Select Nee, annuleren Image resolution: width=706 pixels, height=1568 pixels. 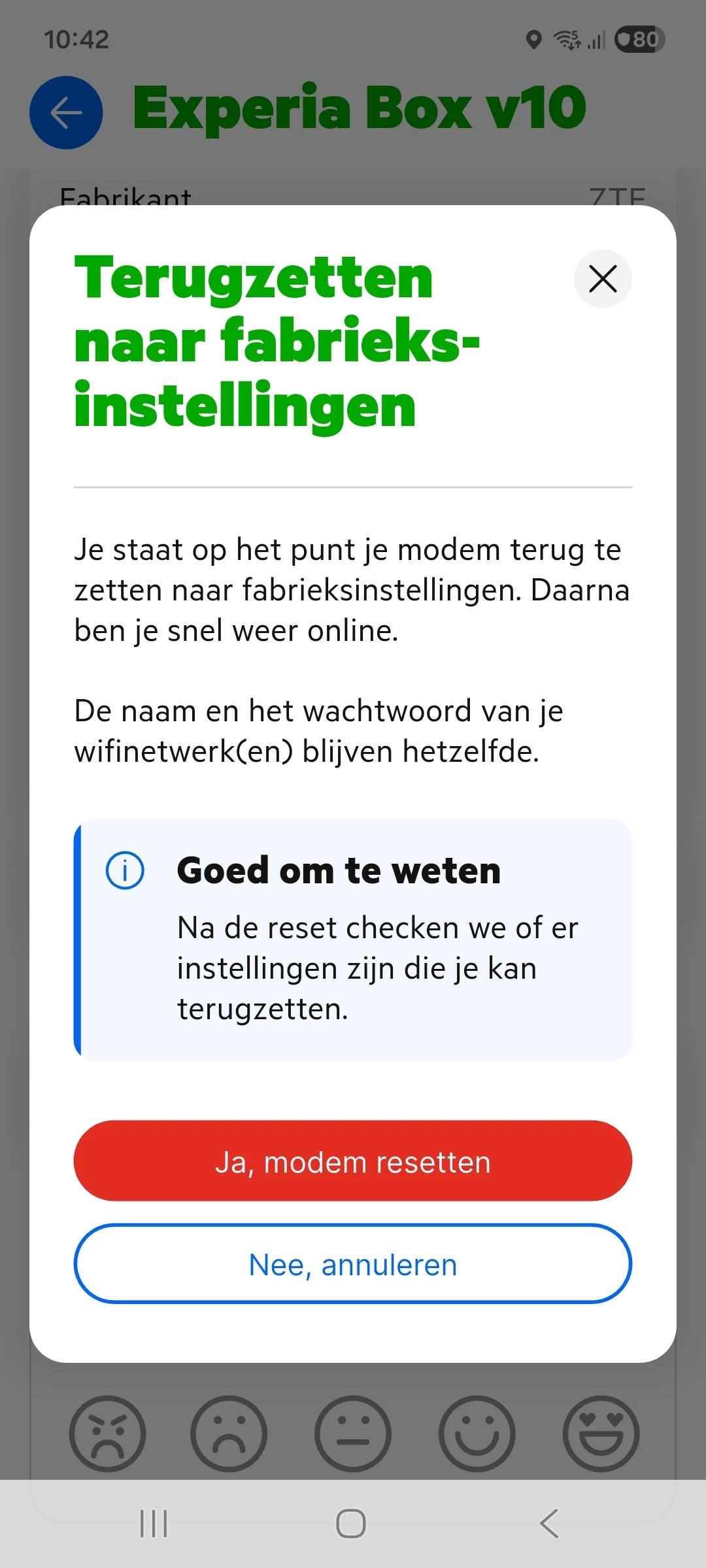[353, 1264]
